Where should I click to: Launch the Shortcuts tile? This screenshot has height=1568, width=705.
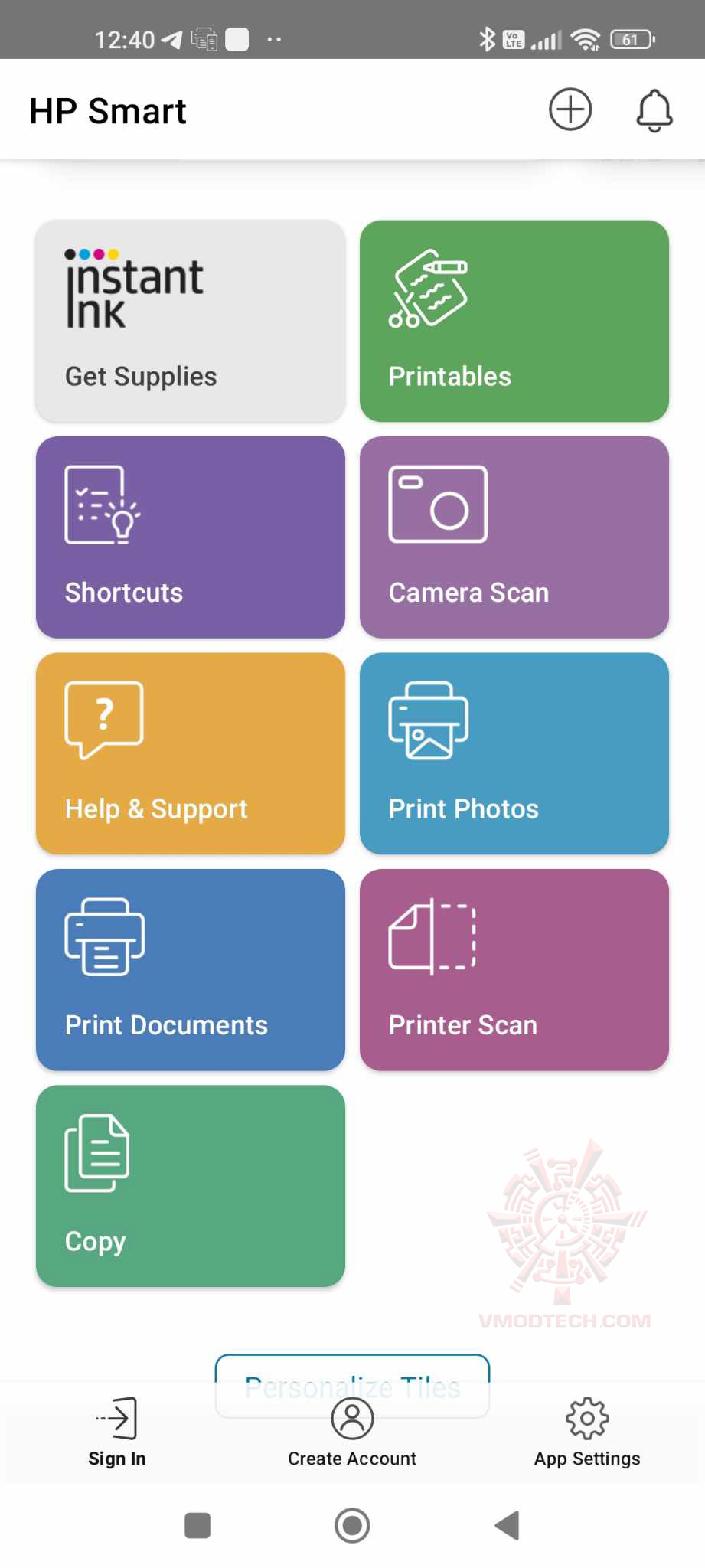191,537
